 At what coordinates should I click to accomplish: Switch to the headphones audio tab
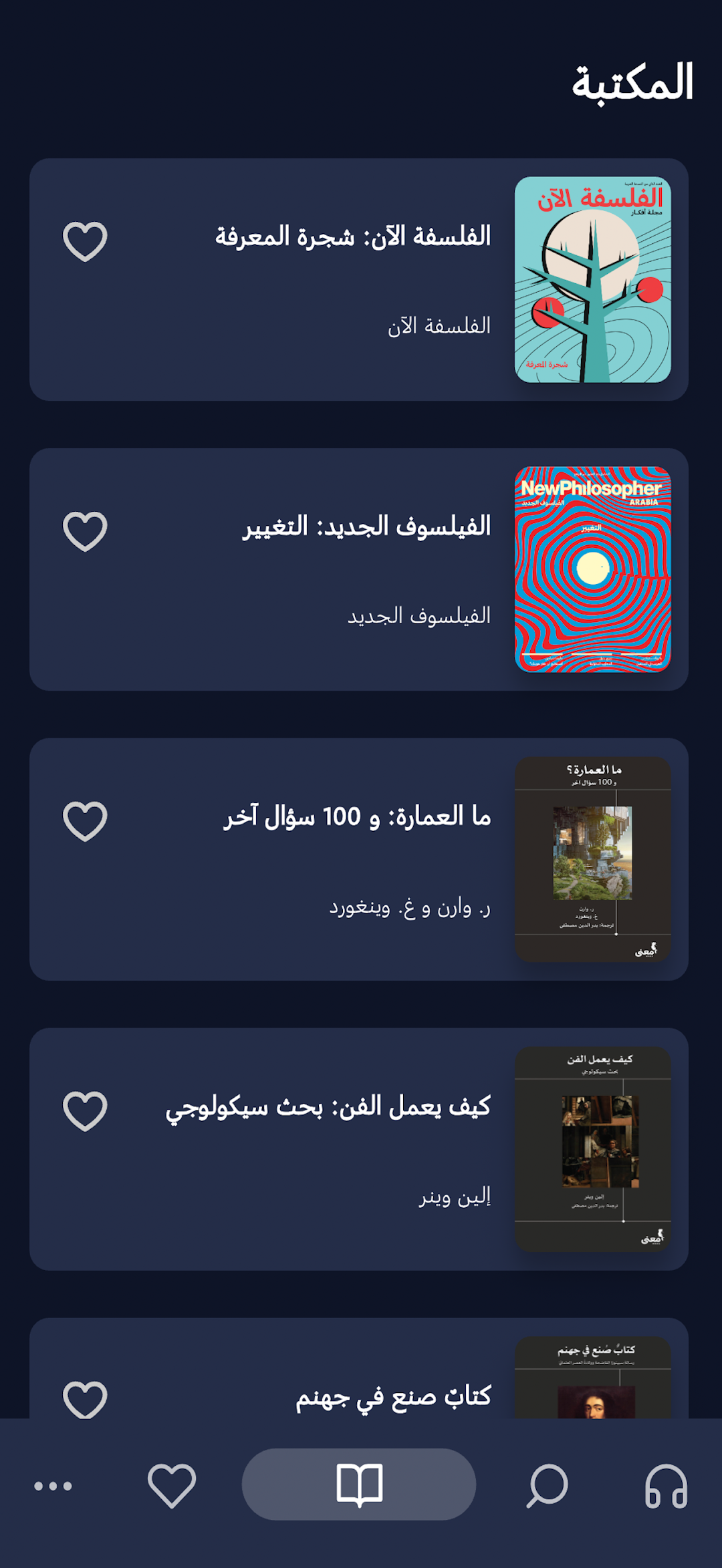(666, 1486)
